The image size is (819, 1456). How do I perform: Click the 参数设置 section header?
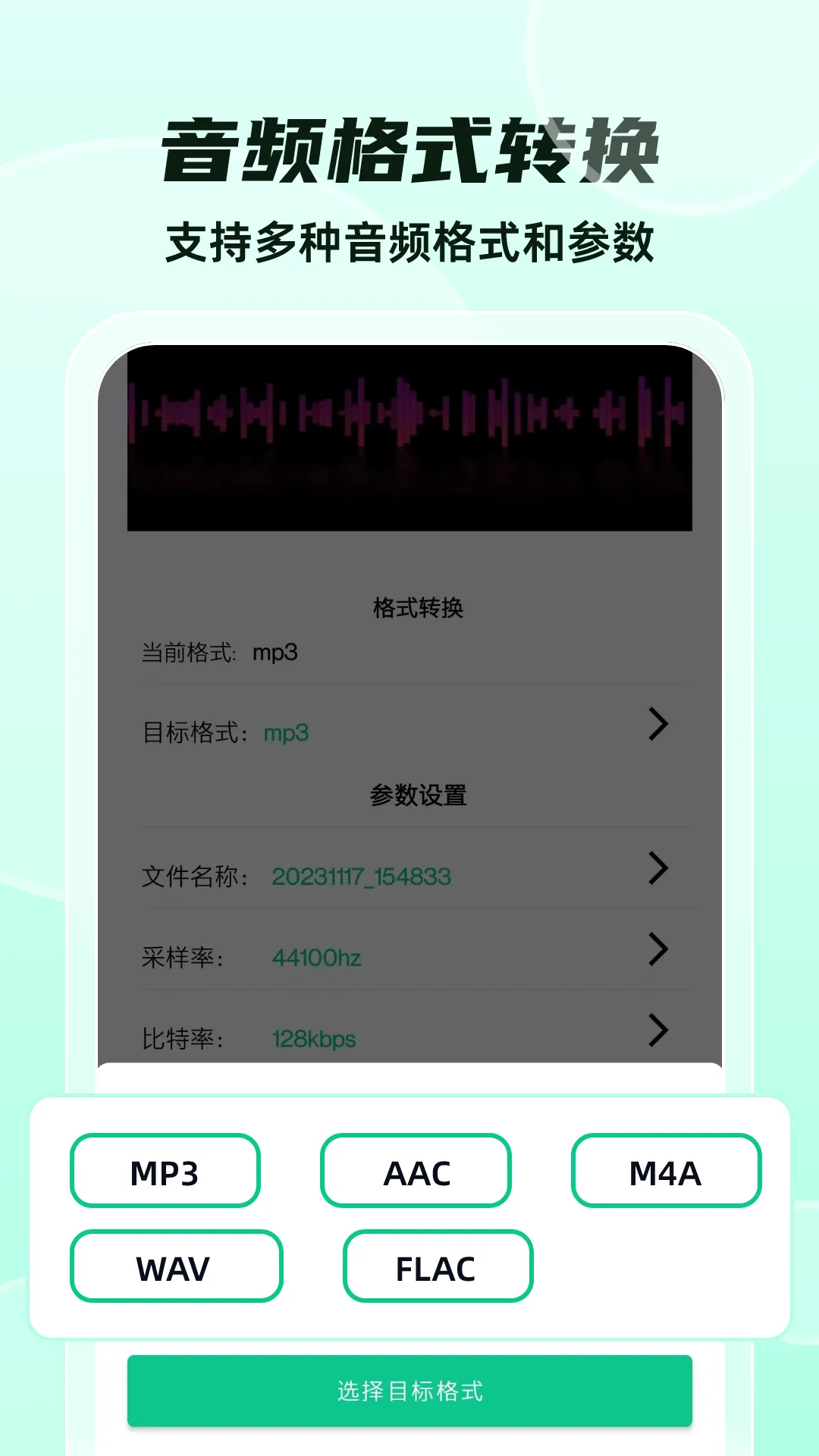[x=419, y=796]
